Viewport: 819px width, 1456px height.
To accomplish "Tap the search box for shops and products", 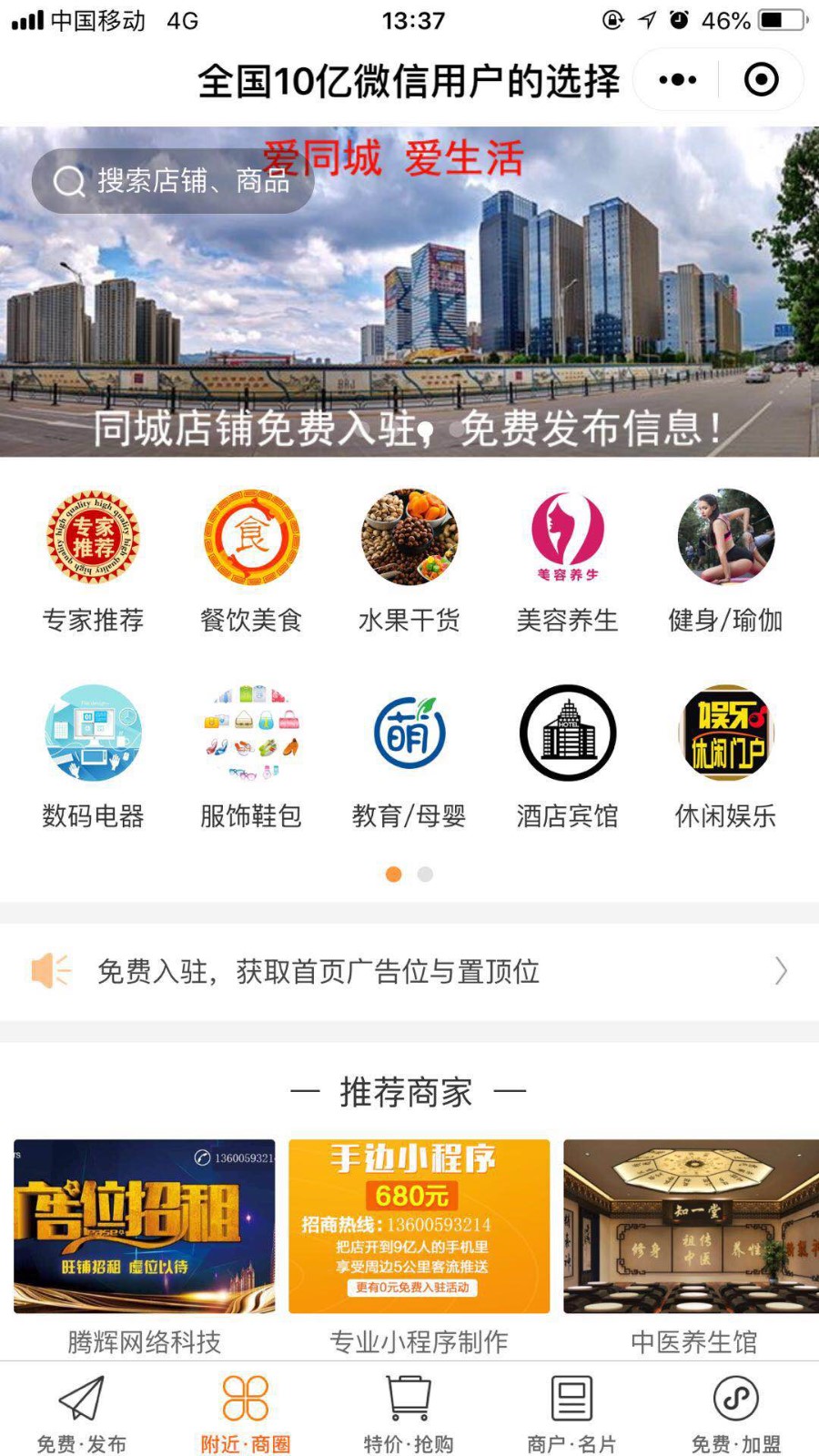I will point(173,181).
